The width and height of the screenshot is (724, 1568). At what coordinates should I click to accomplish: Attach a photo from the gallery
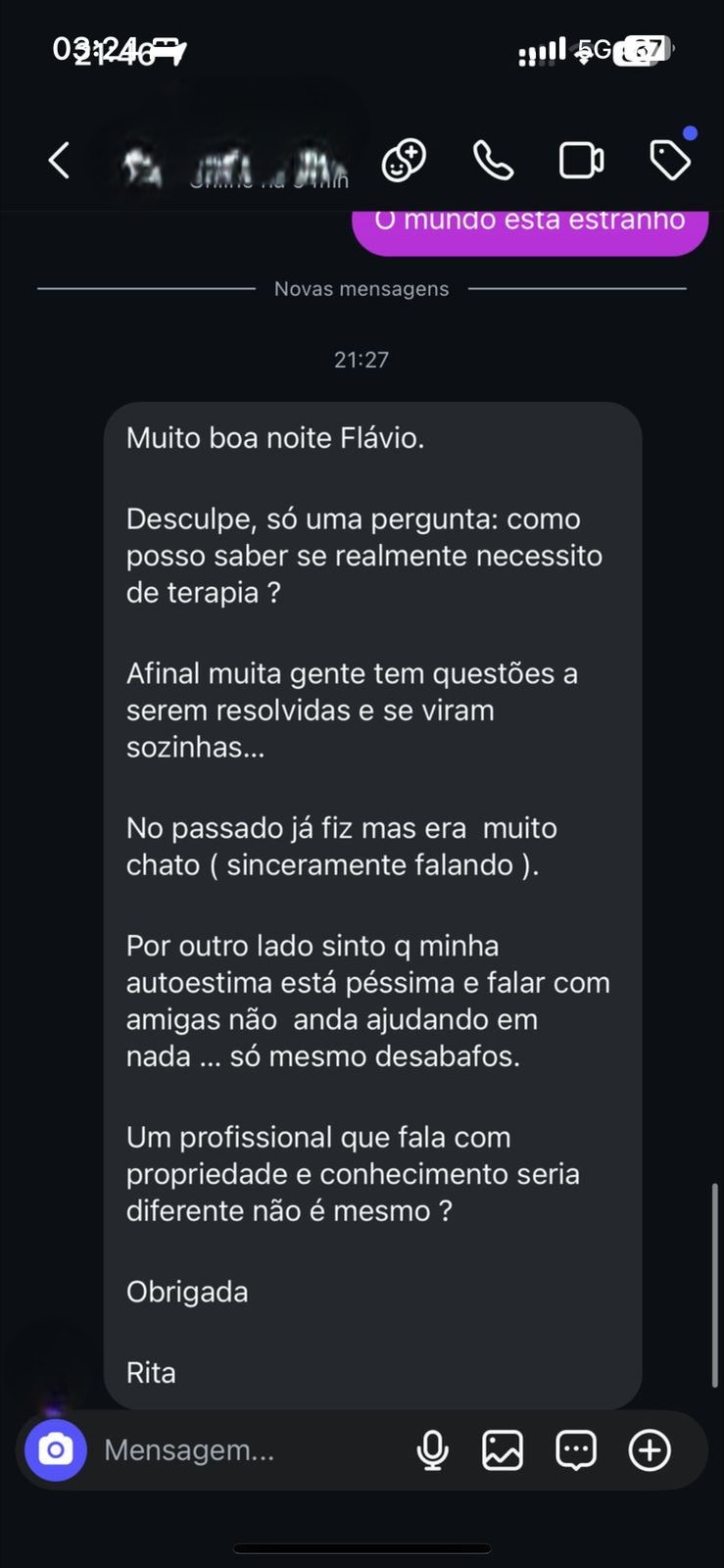coord(503,1449)
